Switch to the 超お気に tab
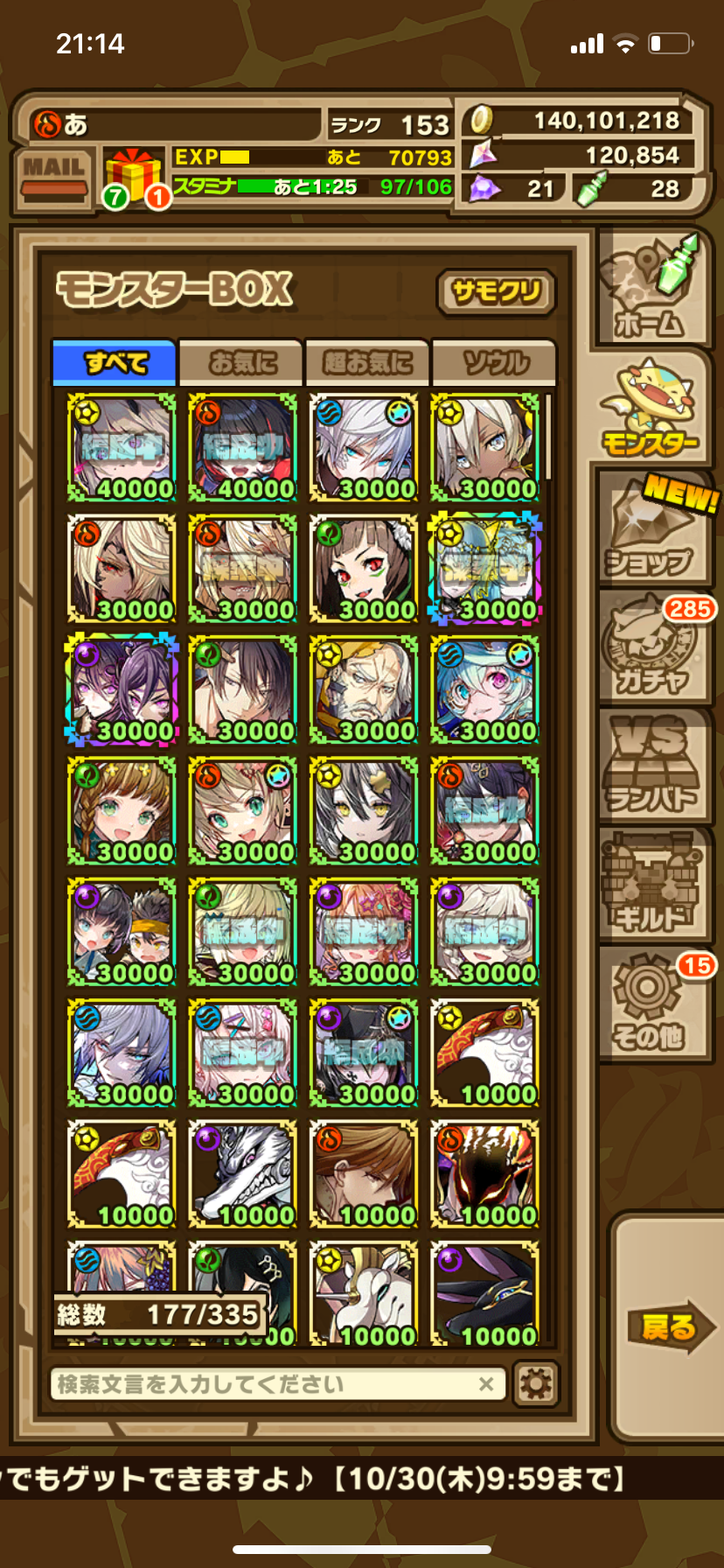The height and width of the screenshot is (1568, 724). point(367,362)
